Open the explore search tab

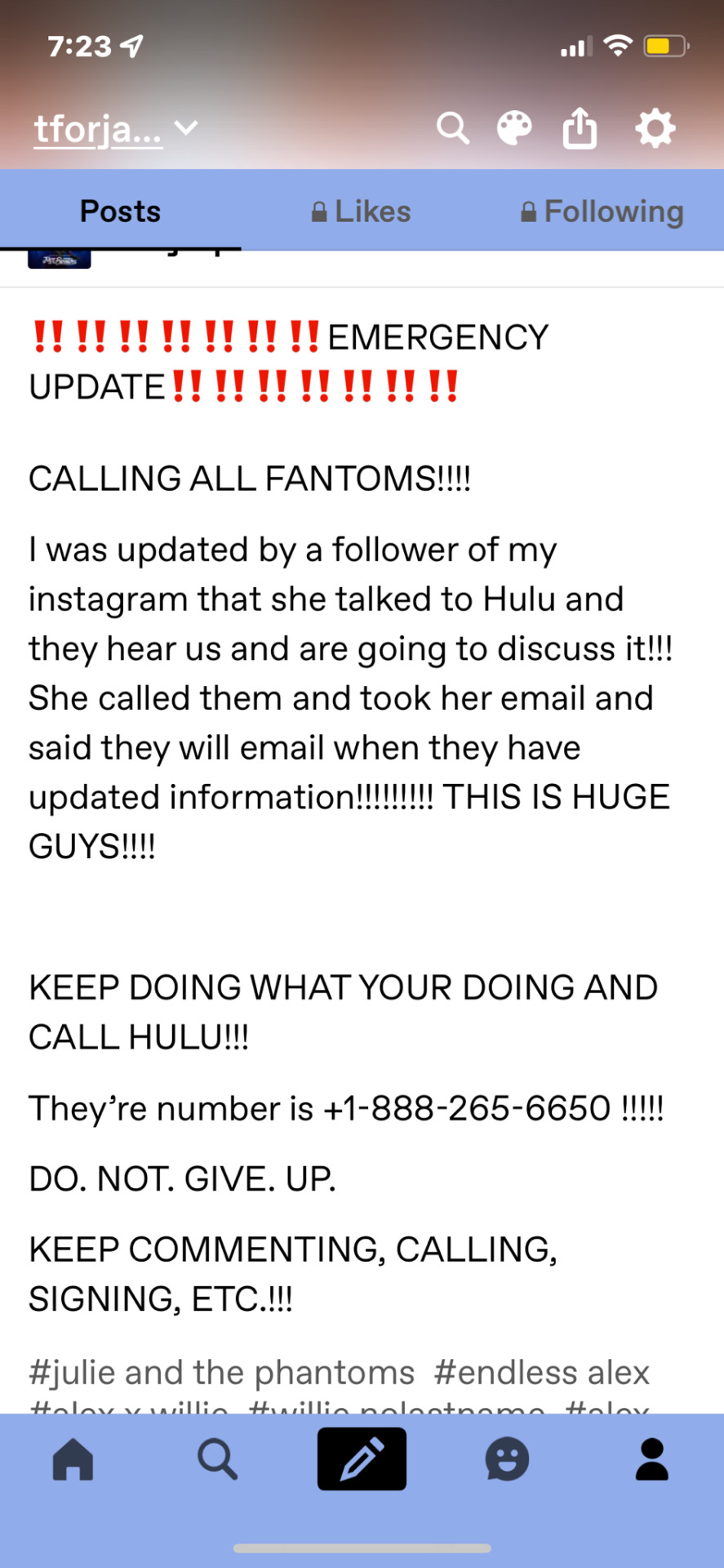pos(217,1459)
